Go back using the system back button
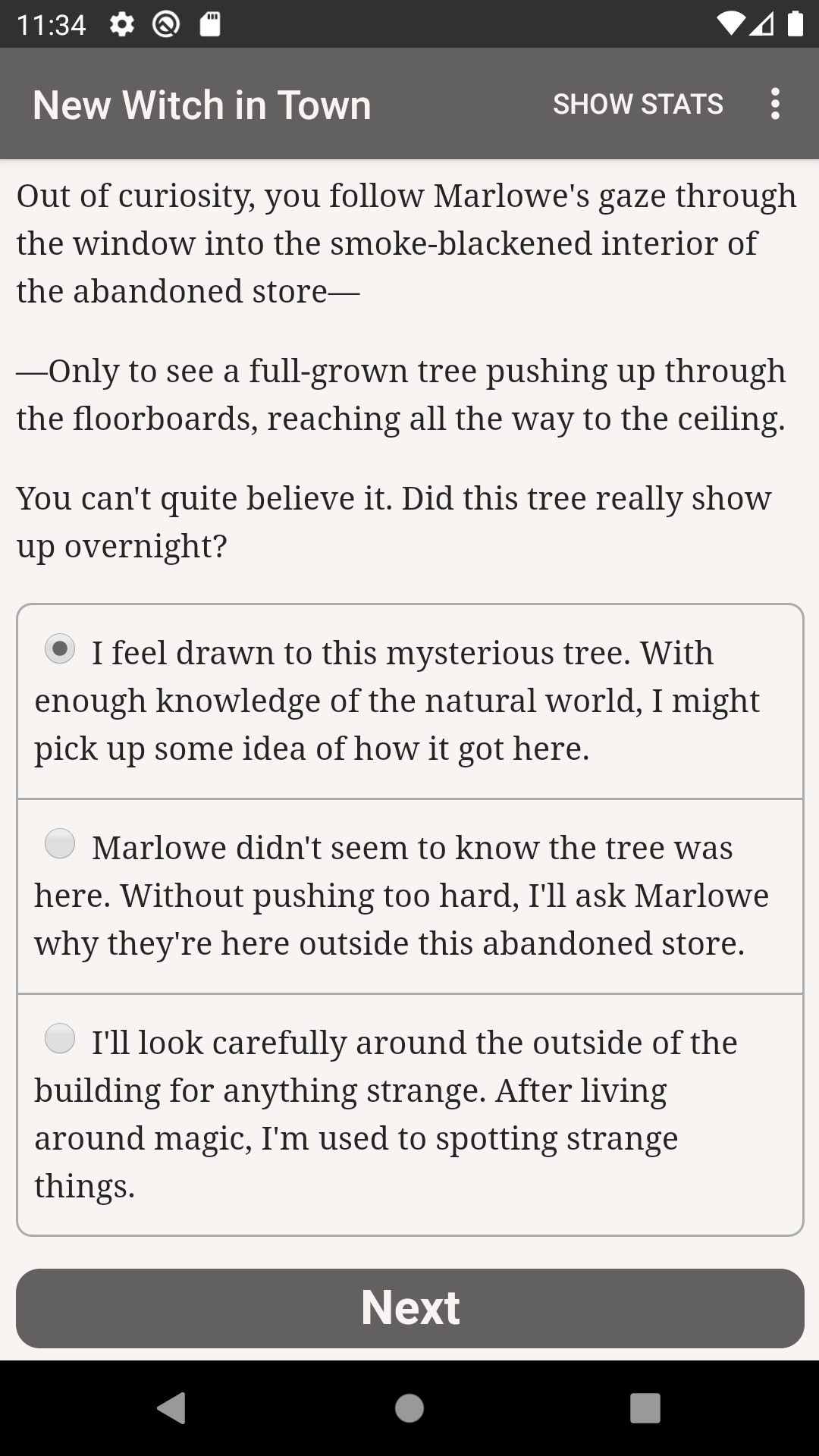Screen dimensions: 819x1456 coord(171,1408)
